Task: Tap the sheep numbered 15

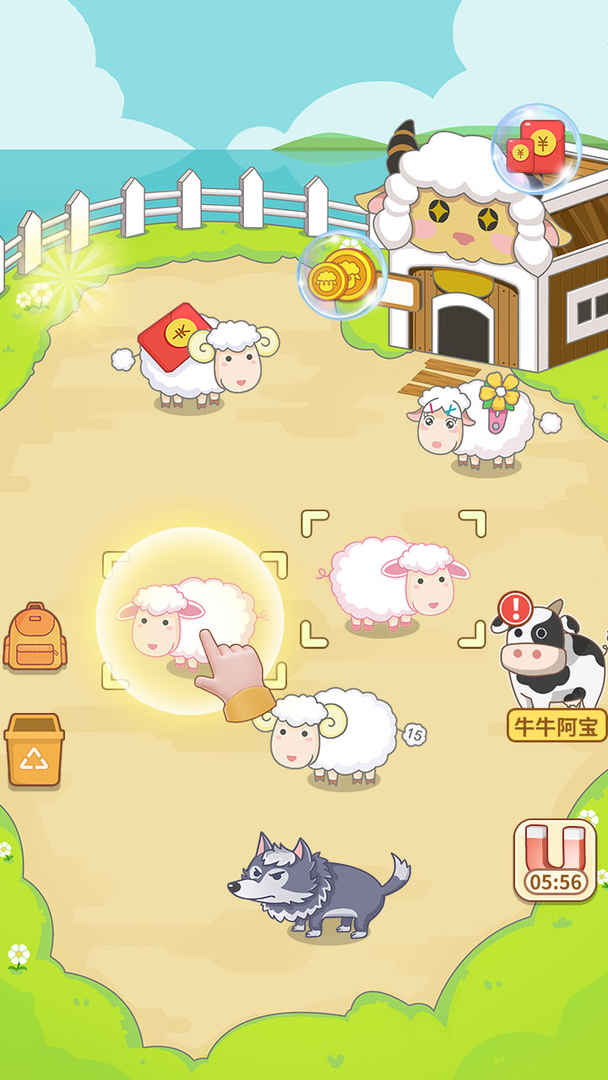Action: (x=330, y=737)
